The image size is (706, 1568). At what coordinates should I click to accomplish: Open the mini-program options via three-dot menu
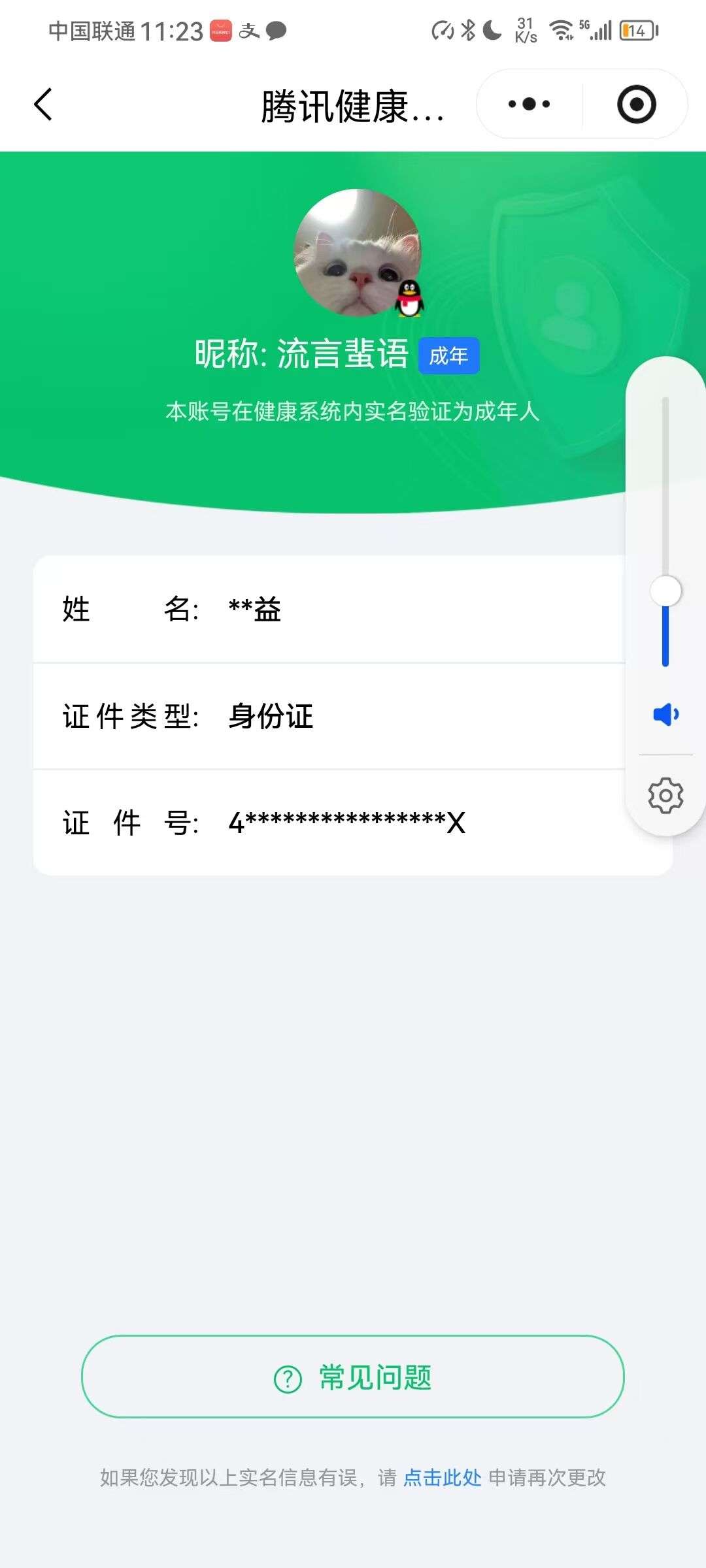528,104
